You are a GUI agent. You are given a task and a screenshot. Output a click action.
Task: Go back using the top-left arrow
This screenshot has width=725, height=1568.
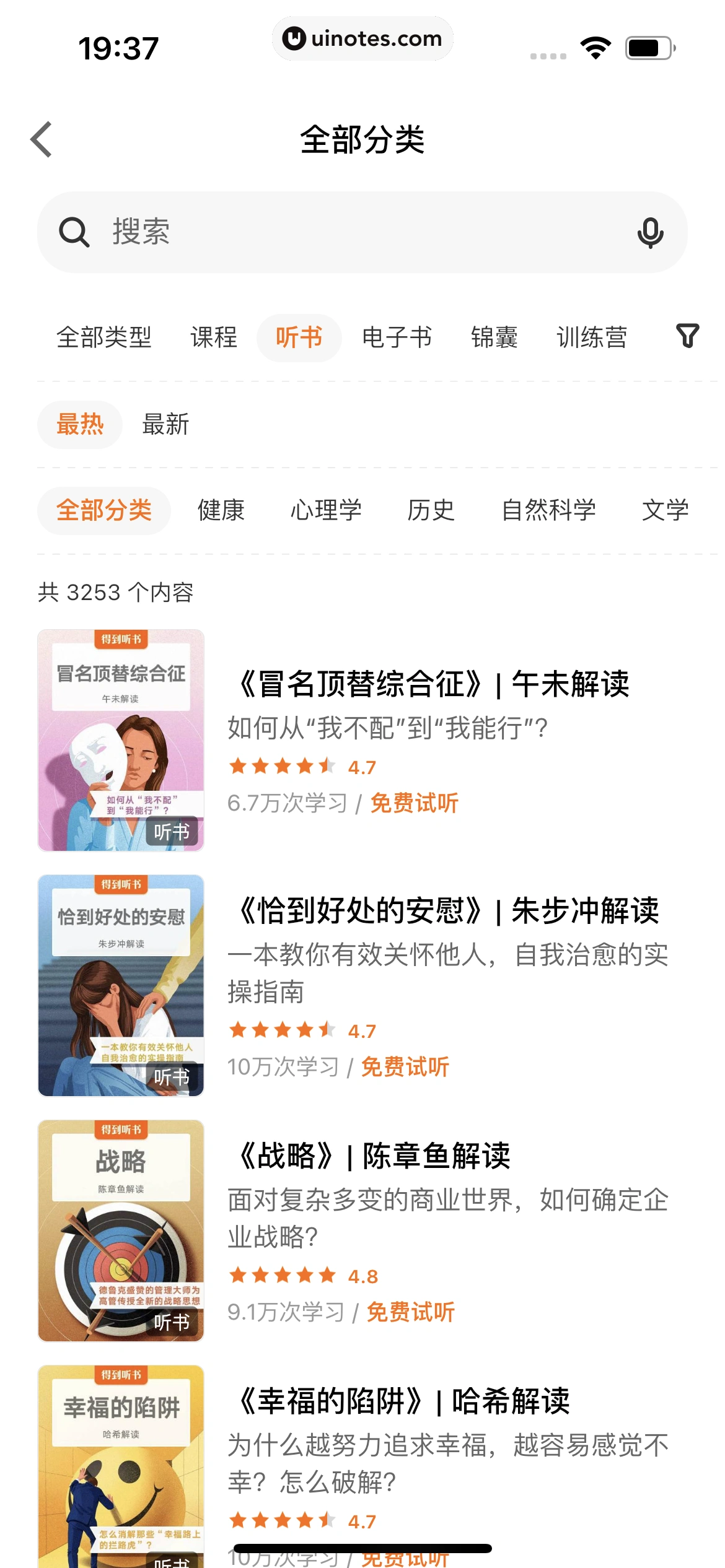coord(42,139)
